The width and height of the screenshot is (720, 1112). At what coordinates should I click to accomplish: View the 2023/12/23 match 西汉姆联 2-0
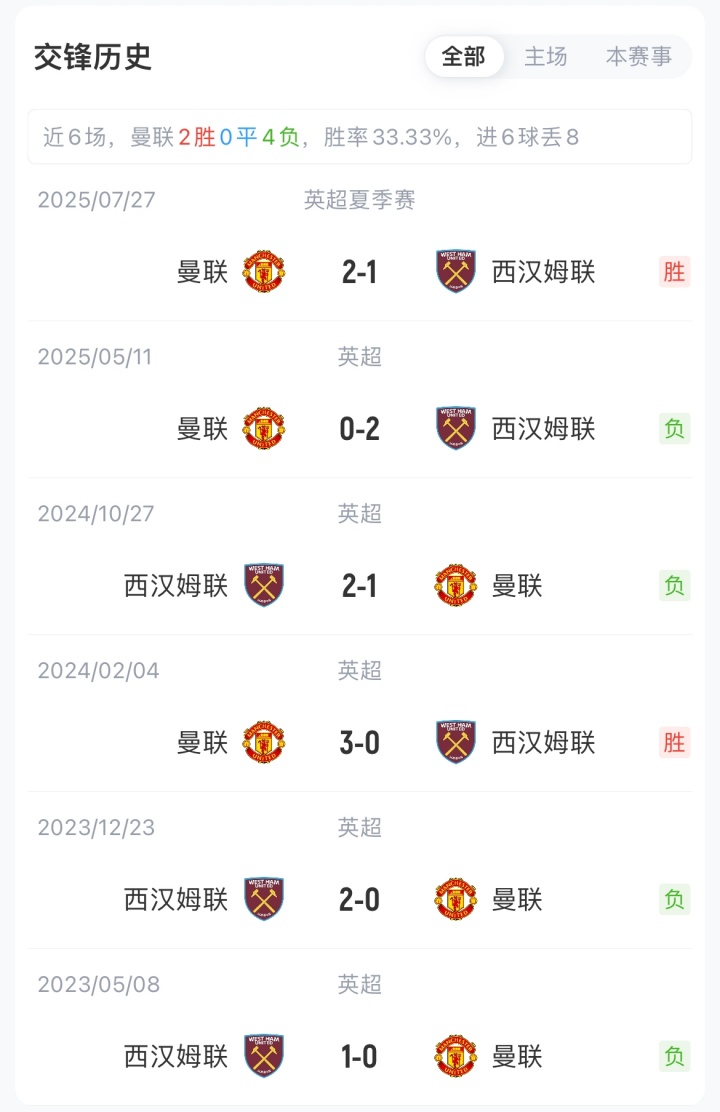(x=359, y=899)
